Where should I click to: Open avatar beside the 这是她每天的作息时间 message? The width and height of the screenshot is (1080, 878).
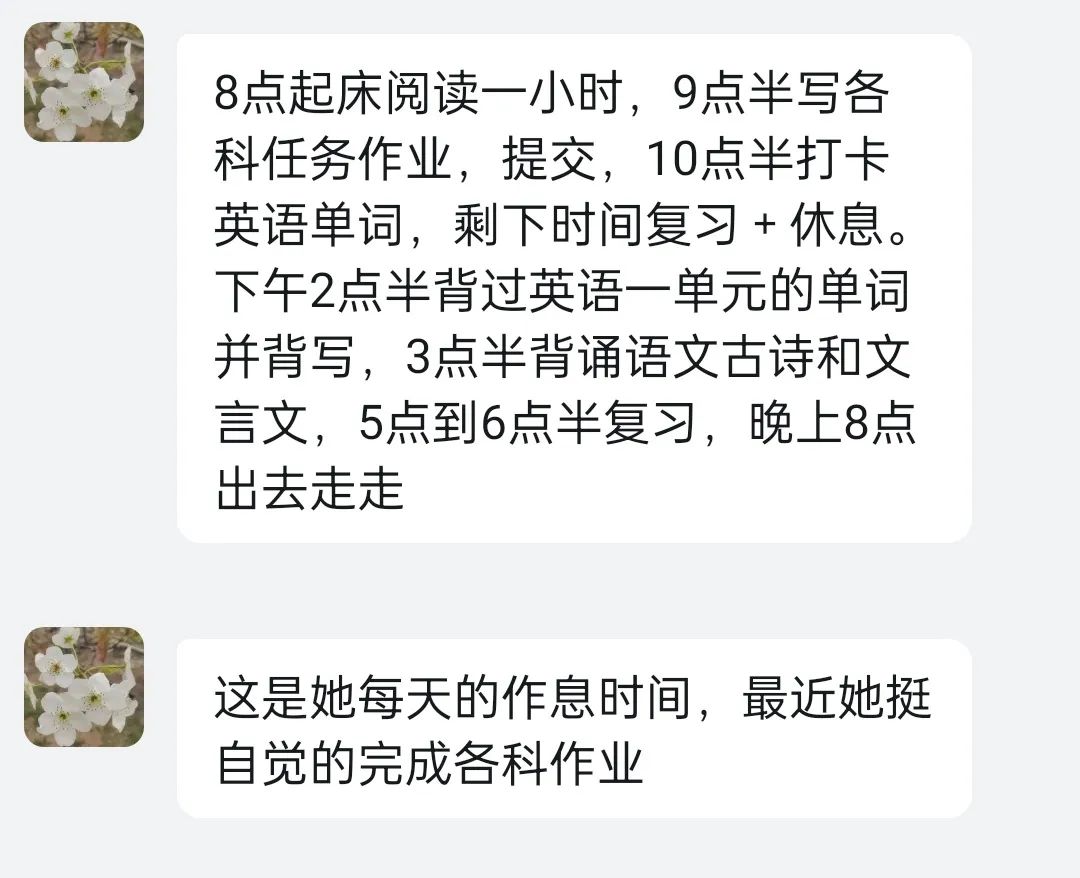(x=84, y=687)
